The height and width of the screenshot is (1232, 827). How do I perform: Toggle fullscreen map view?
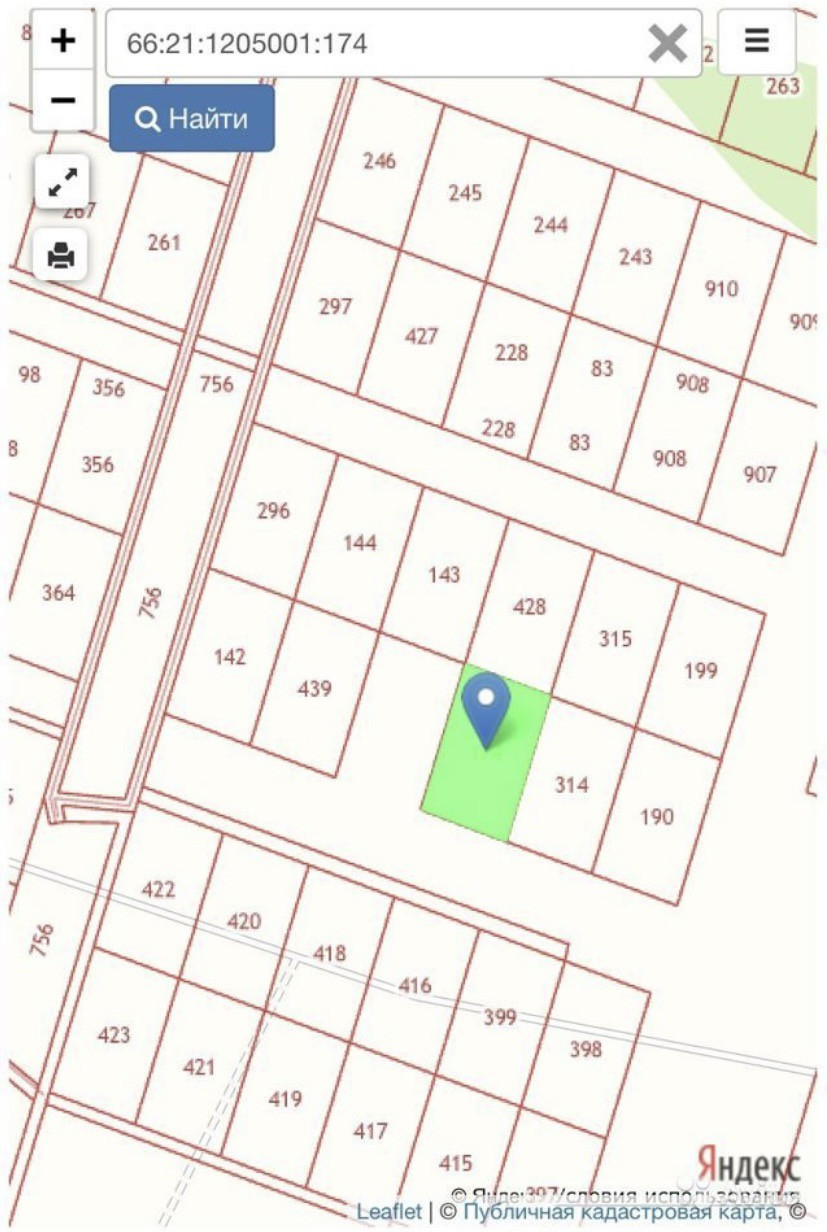(x=62, y=181)
